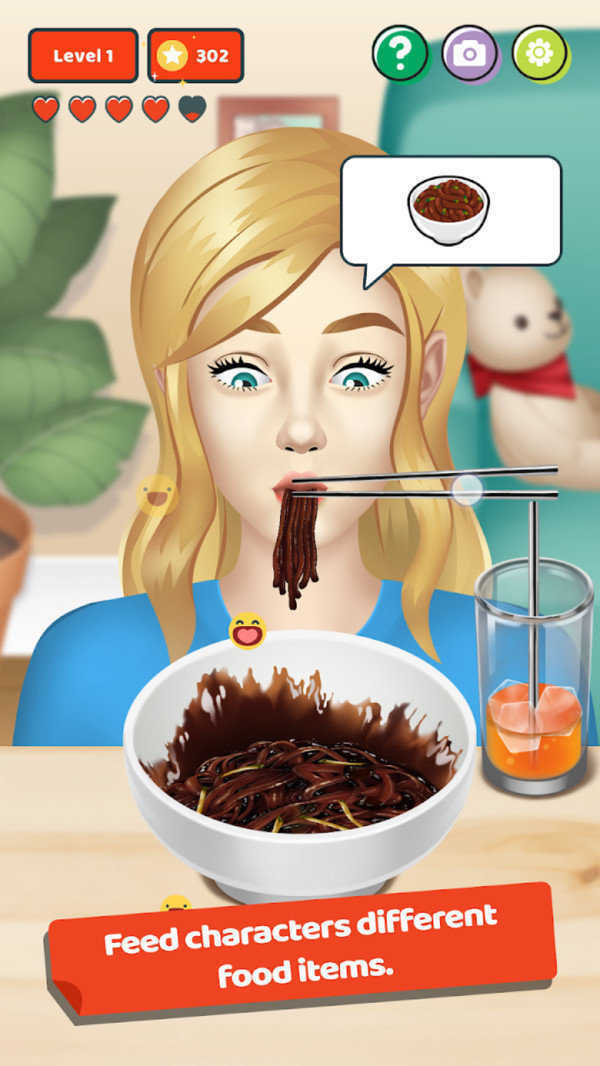Image resolution: width=600 pixels, height=1066 pixels.
Task: Open the settings gear
Action: click(x=540, y=53)
